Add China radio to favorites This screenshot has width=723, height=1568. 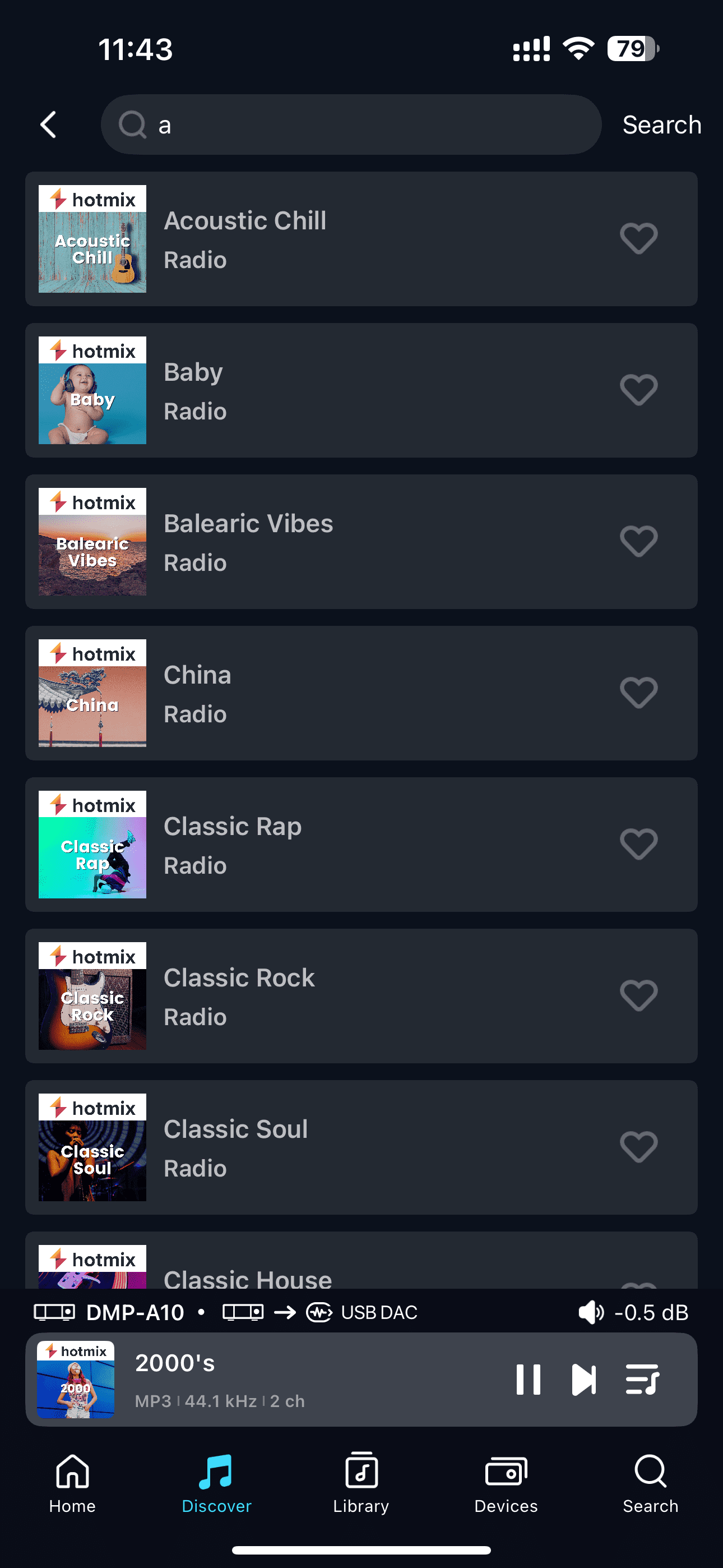[638, 693]
